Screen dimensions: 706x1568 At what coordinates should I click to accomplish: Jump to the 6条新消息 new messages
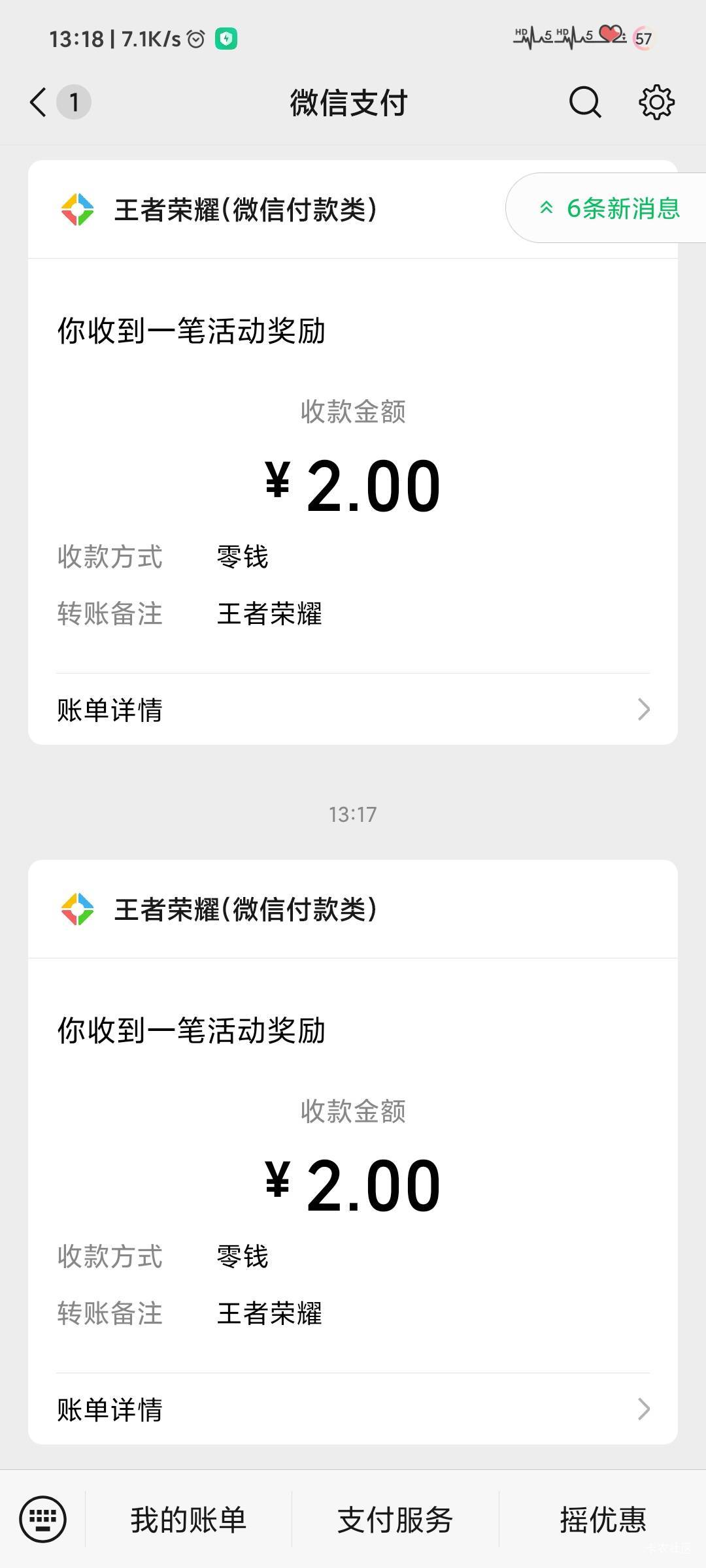pos(607,208)
